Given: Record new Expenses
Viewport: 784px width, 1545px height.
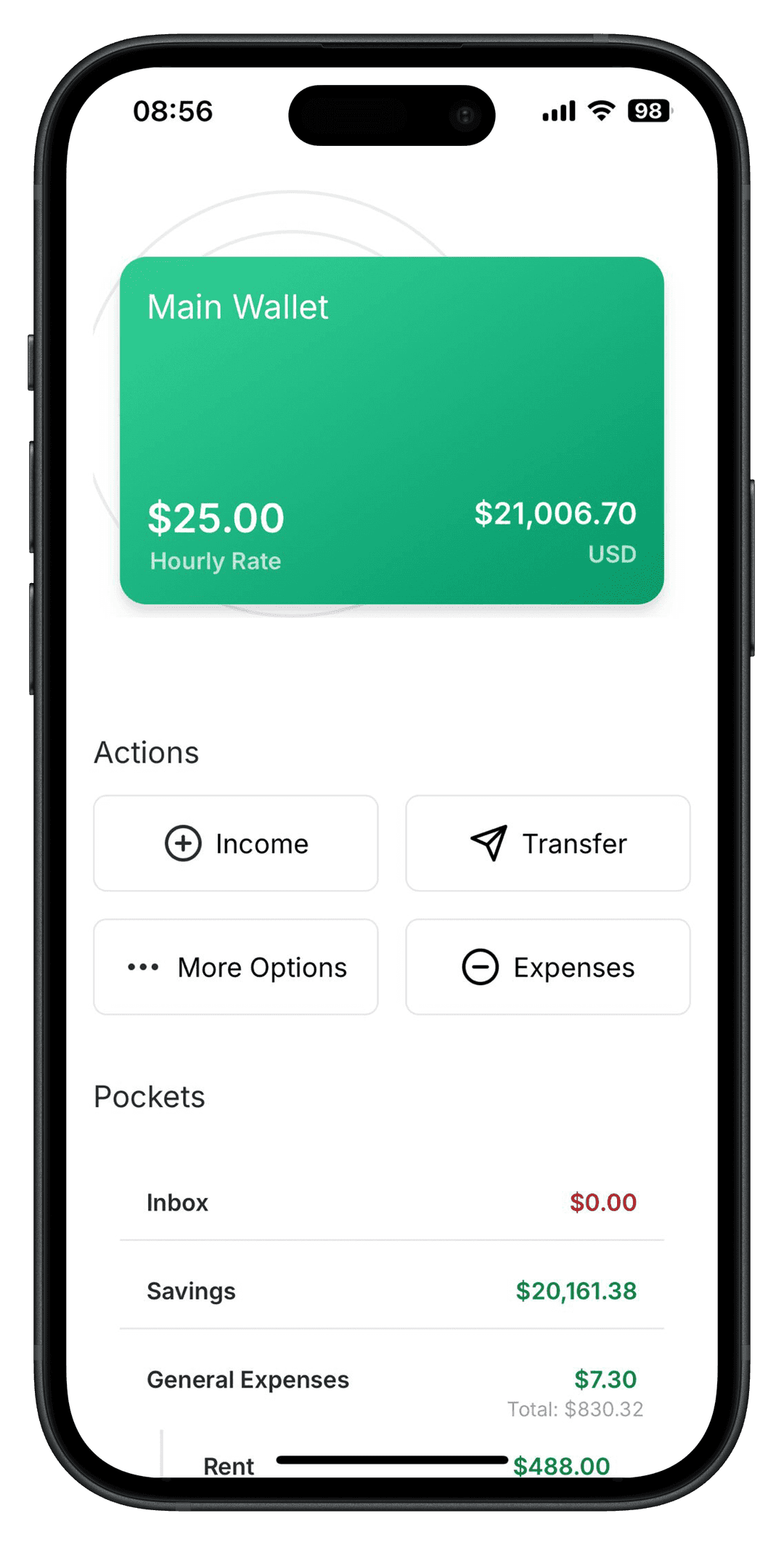Looking at the screenshot, I should click(x=548, y=967).
